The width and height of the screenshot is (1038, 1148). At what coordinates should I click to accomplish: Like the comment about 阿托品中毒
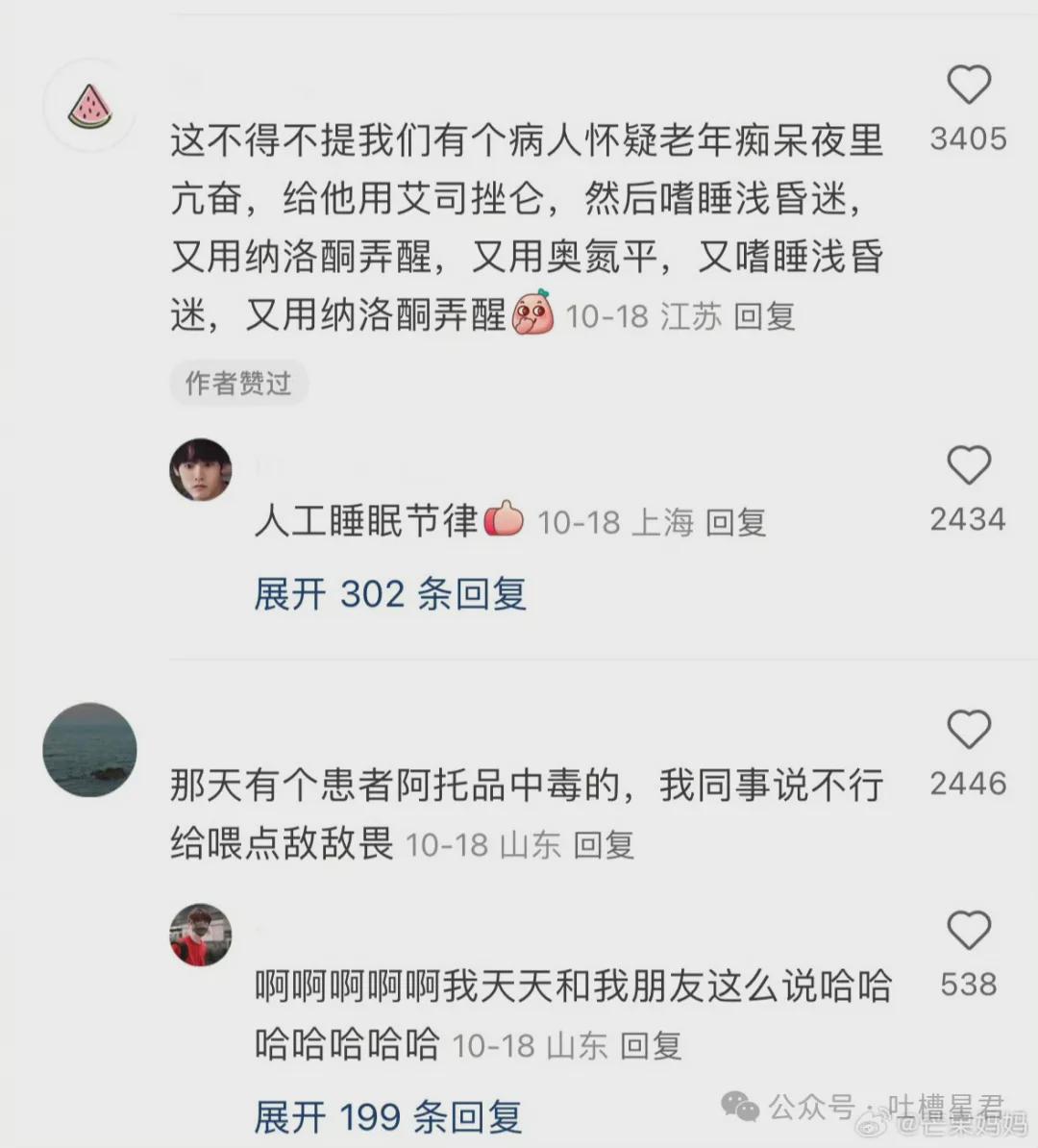[x=968, y=731]
